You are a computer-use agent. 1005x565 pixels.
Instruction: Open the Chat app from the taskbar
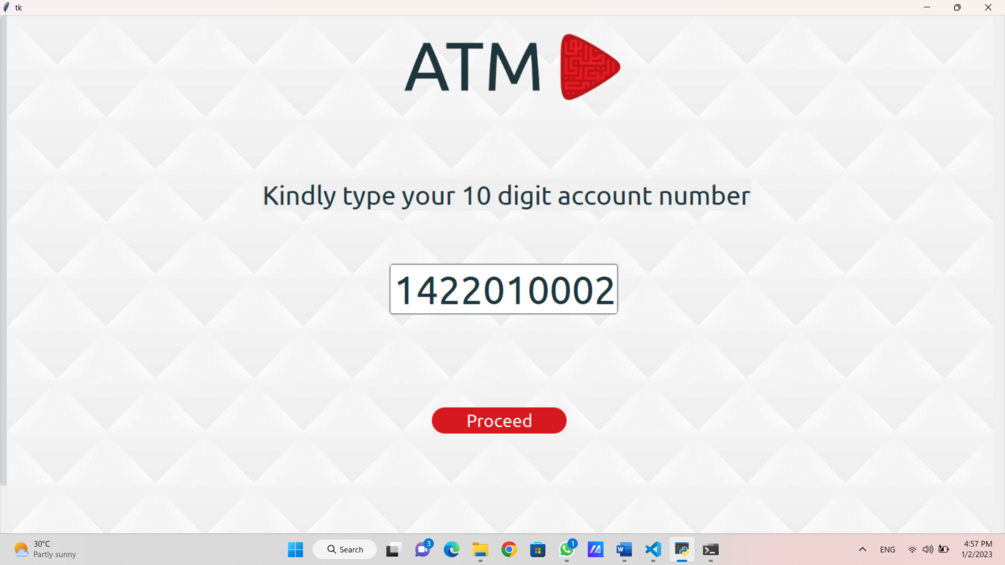pyautogui.click(x=423, y=550)
